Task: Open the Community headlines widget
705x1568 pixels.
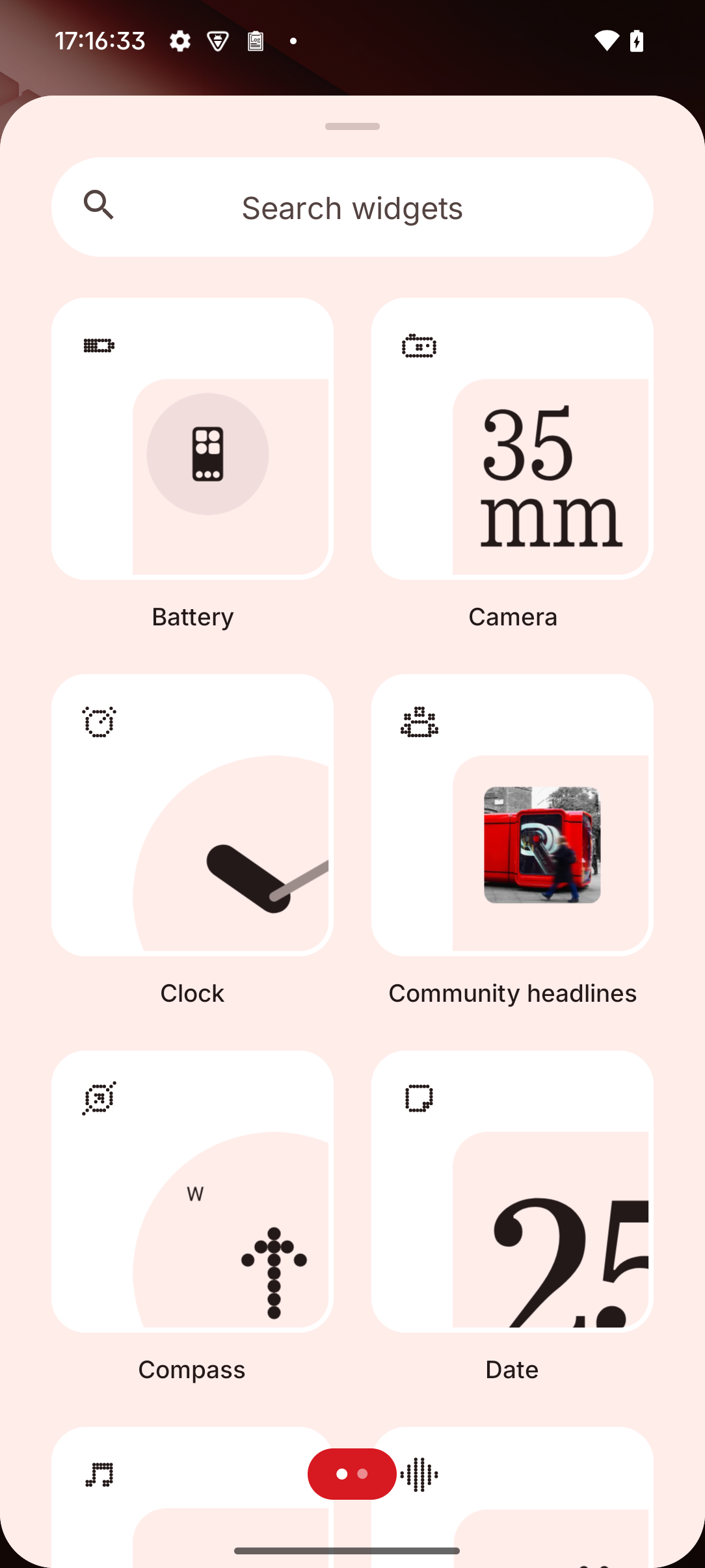Action: coord(512,815)
